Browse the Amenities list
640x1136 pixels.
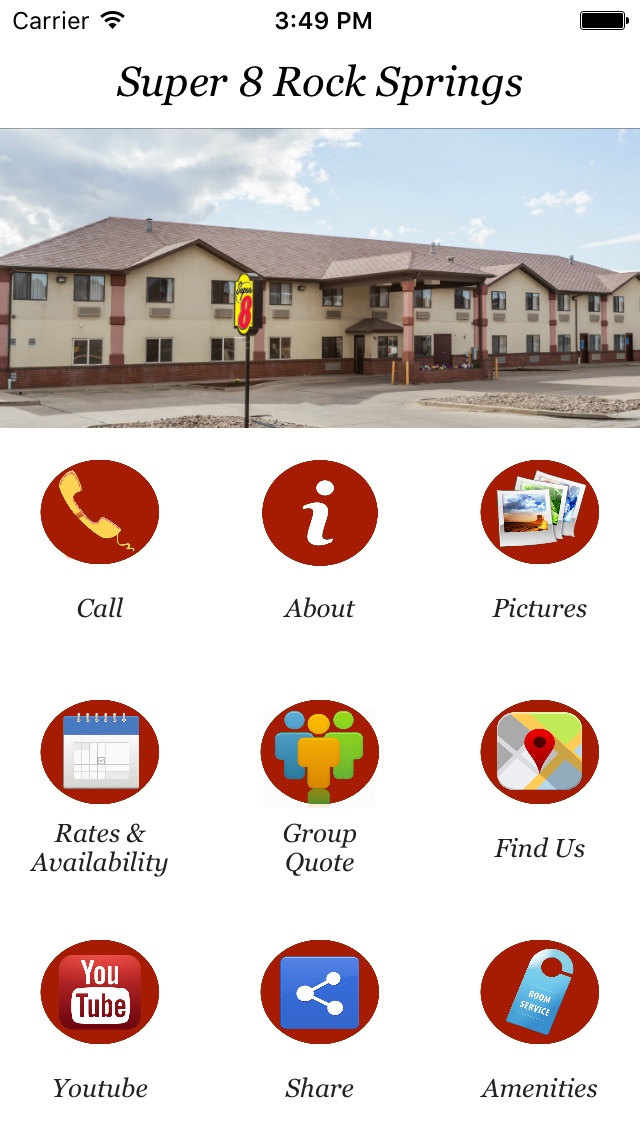[x=540, y=992]
